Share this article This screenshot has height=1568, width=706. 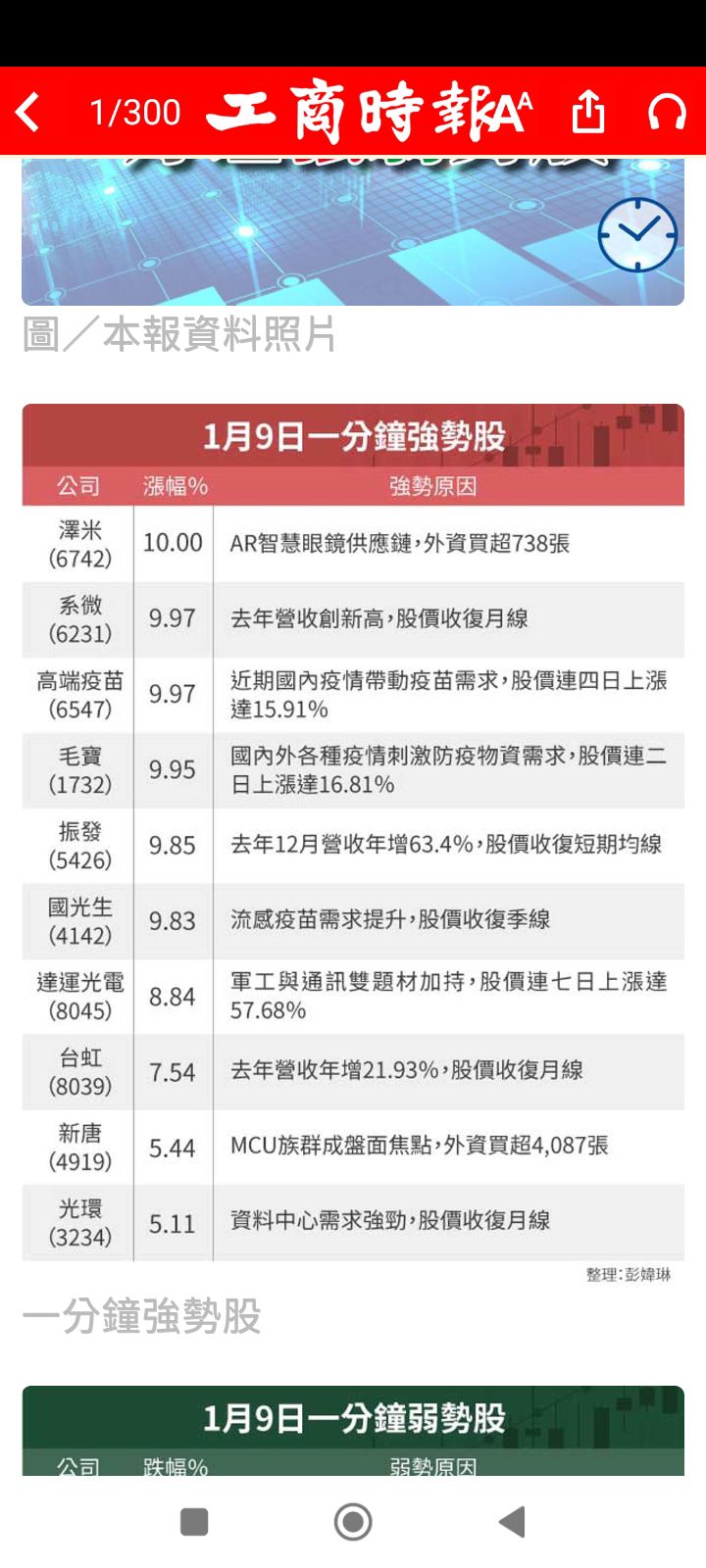point(588,111)
